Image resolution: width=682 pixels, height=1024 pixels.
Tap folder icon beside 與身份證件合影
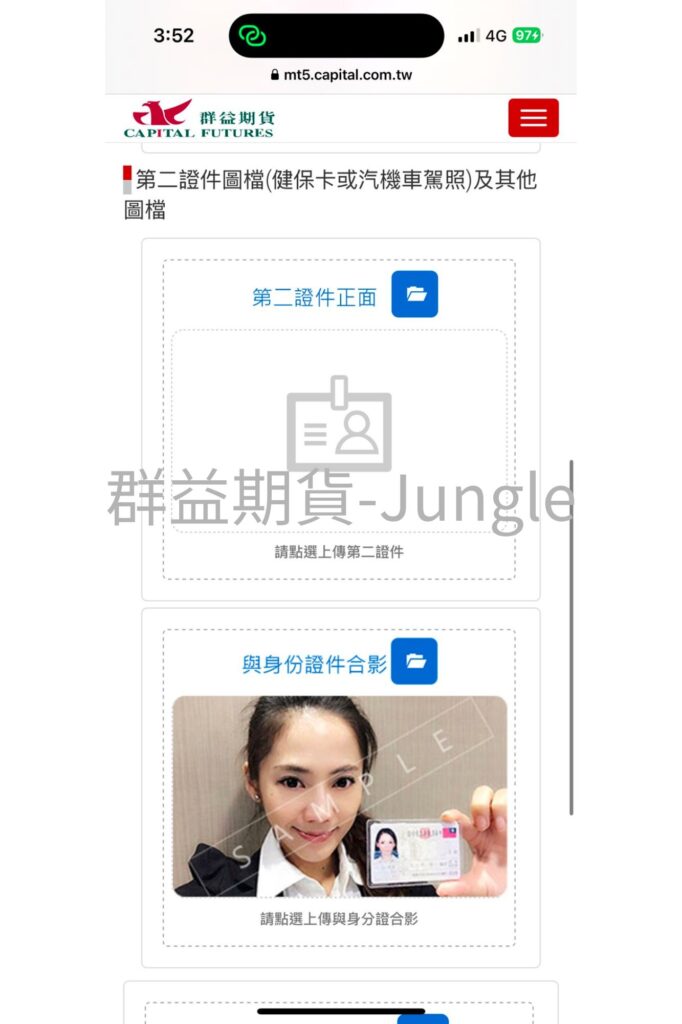[414, 661]
